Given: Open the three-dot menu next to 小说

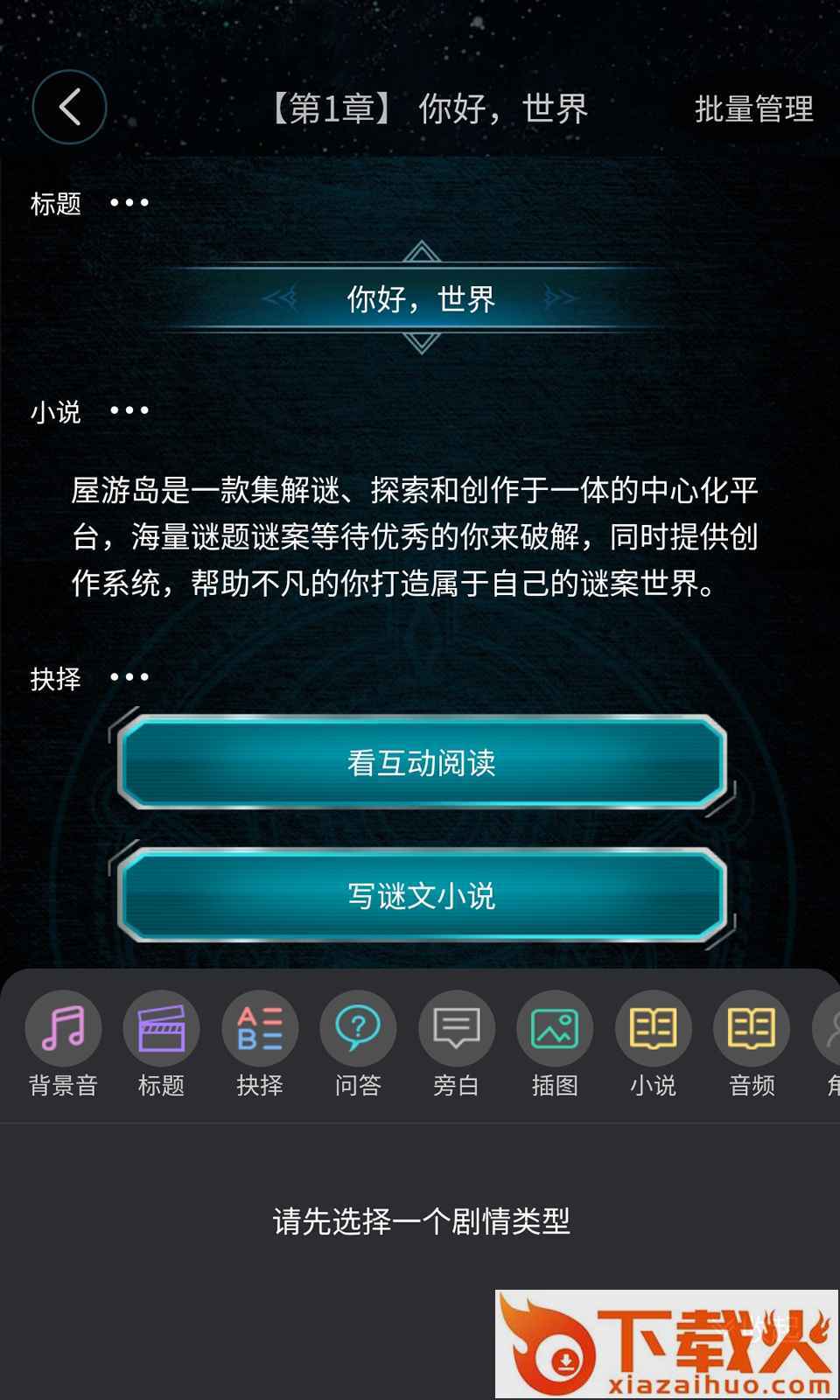Looking at the screenshot, I should click(129, 410).
